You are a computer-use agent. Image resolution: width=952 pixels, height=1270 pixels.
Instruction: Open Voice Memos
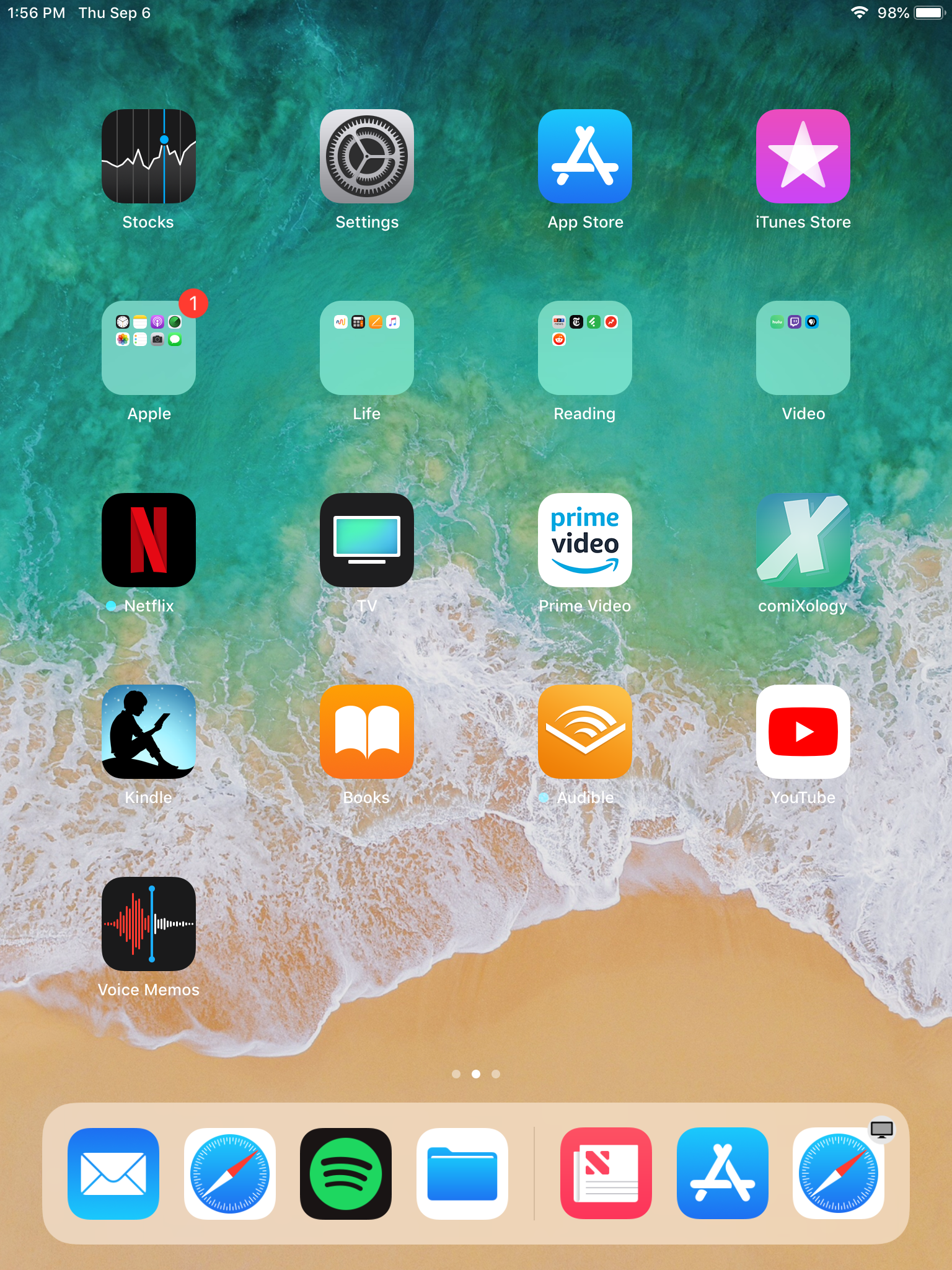[x=149, y=924]
